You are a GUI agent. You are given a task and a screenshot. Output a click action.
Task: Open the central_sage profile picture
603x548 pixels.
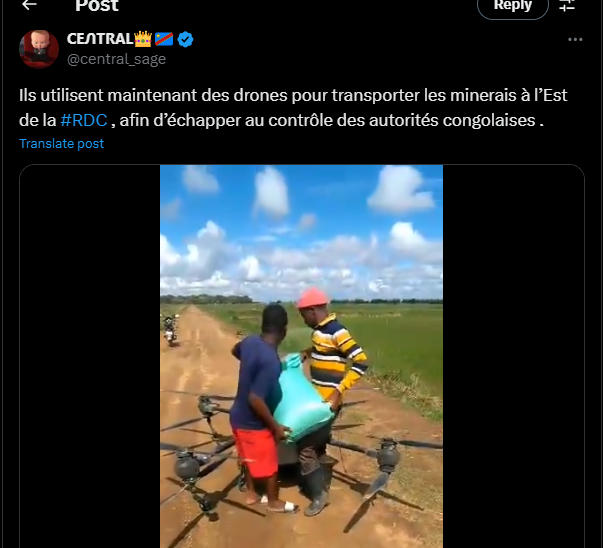coord(39,49)
